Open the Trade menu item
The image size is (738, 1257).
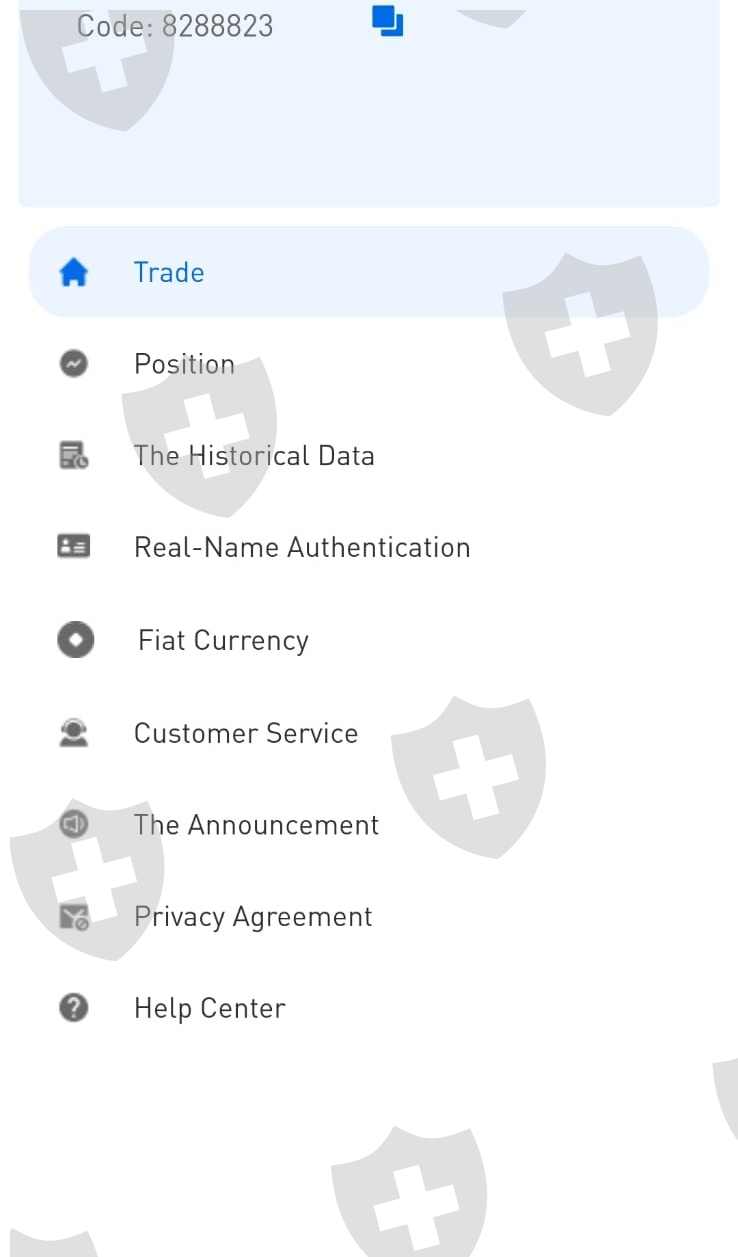369,272
